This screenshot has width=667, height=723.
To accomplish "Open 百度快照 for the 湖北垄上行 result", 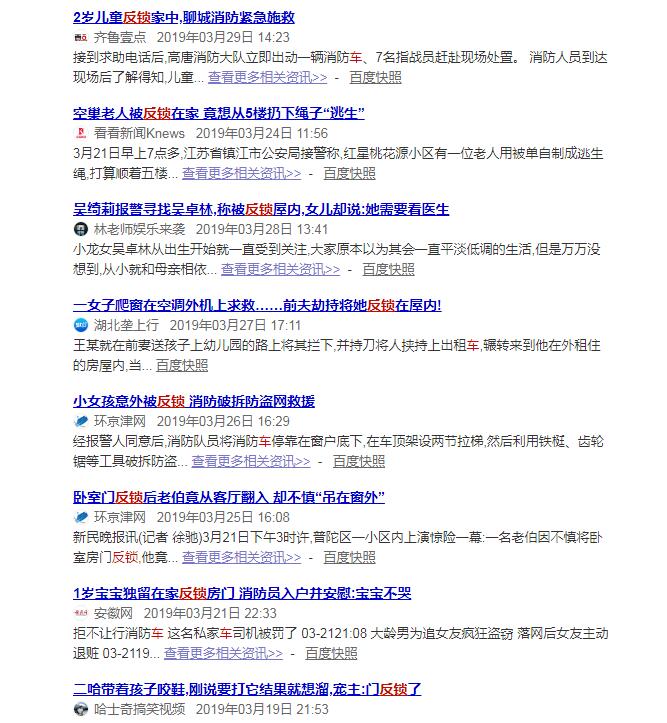I will click(182, 365).
